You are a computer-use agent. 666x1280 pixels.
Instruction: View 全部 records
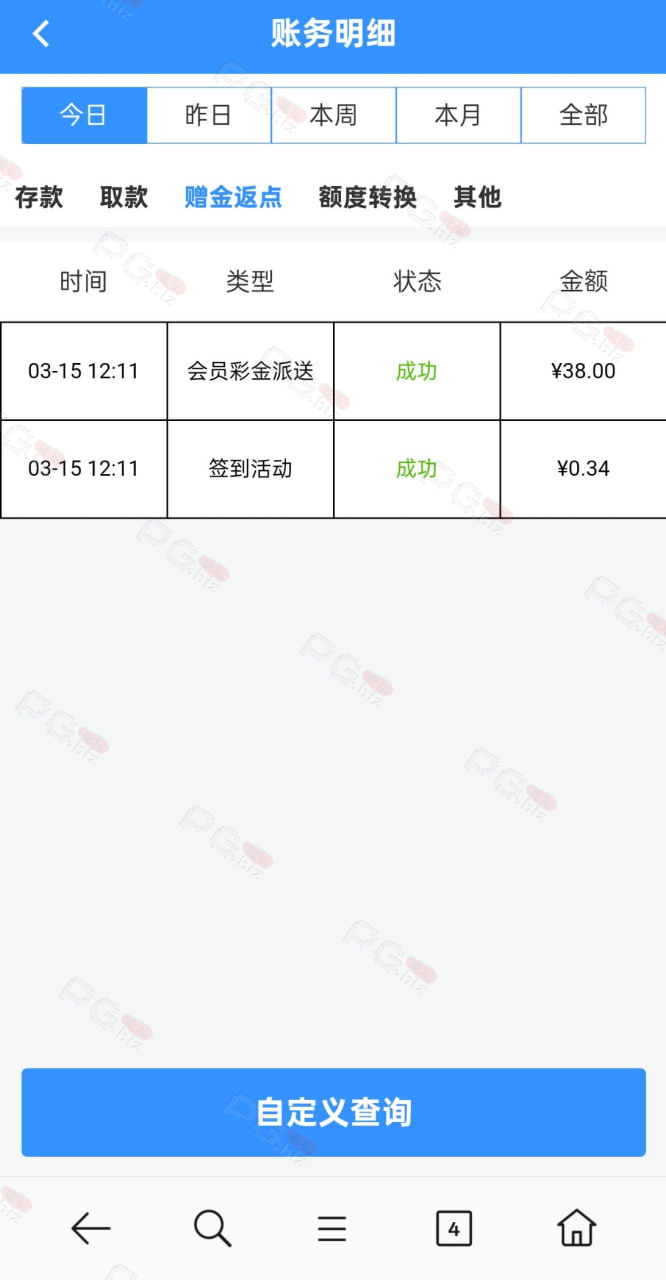[583, 115]
